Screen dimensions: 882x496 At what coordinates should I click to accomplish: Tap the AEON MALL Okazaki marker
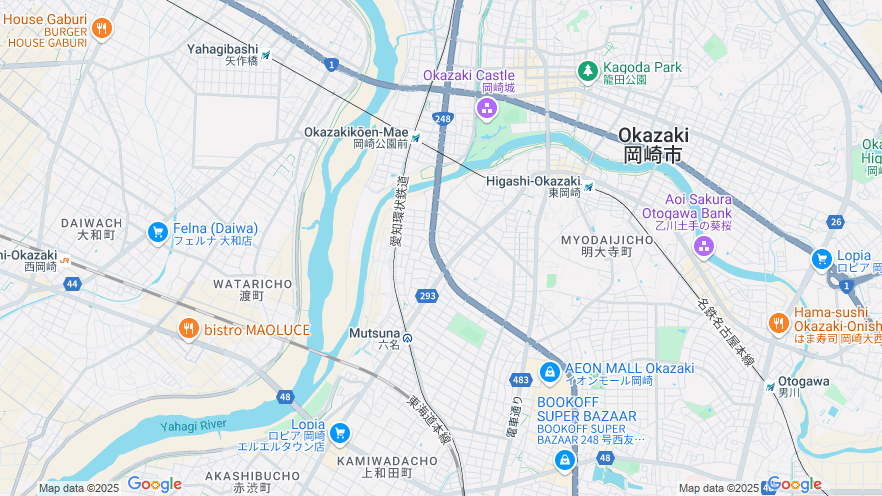[549, 373]
